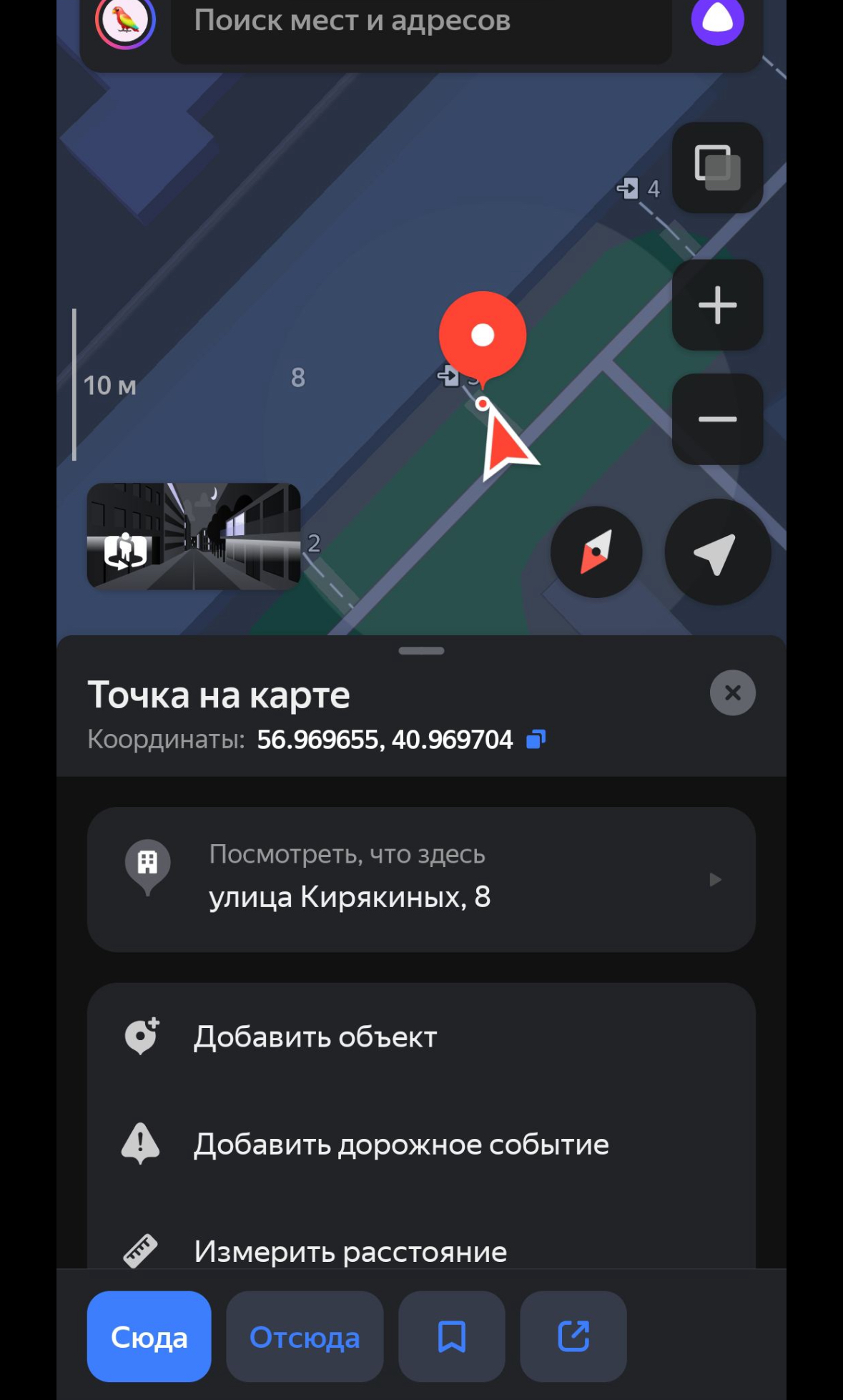Share this map point
843x1400 pixels.
tap(573, 1336)
